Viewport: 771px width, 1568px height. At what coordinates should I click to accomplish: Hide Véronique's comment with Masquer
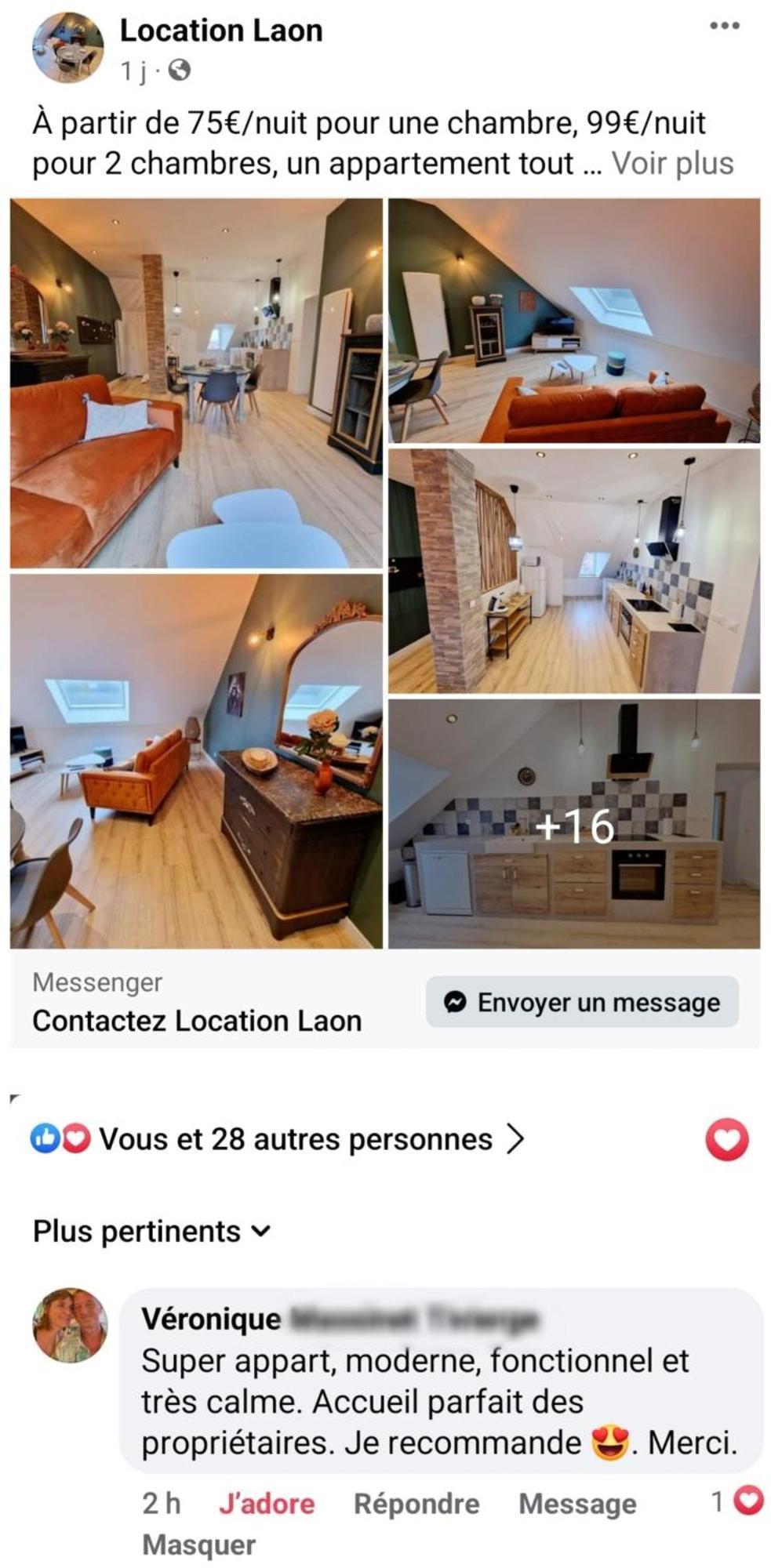pyautogui.click(x=198, y=1545)
